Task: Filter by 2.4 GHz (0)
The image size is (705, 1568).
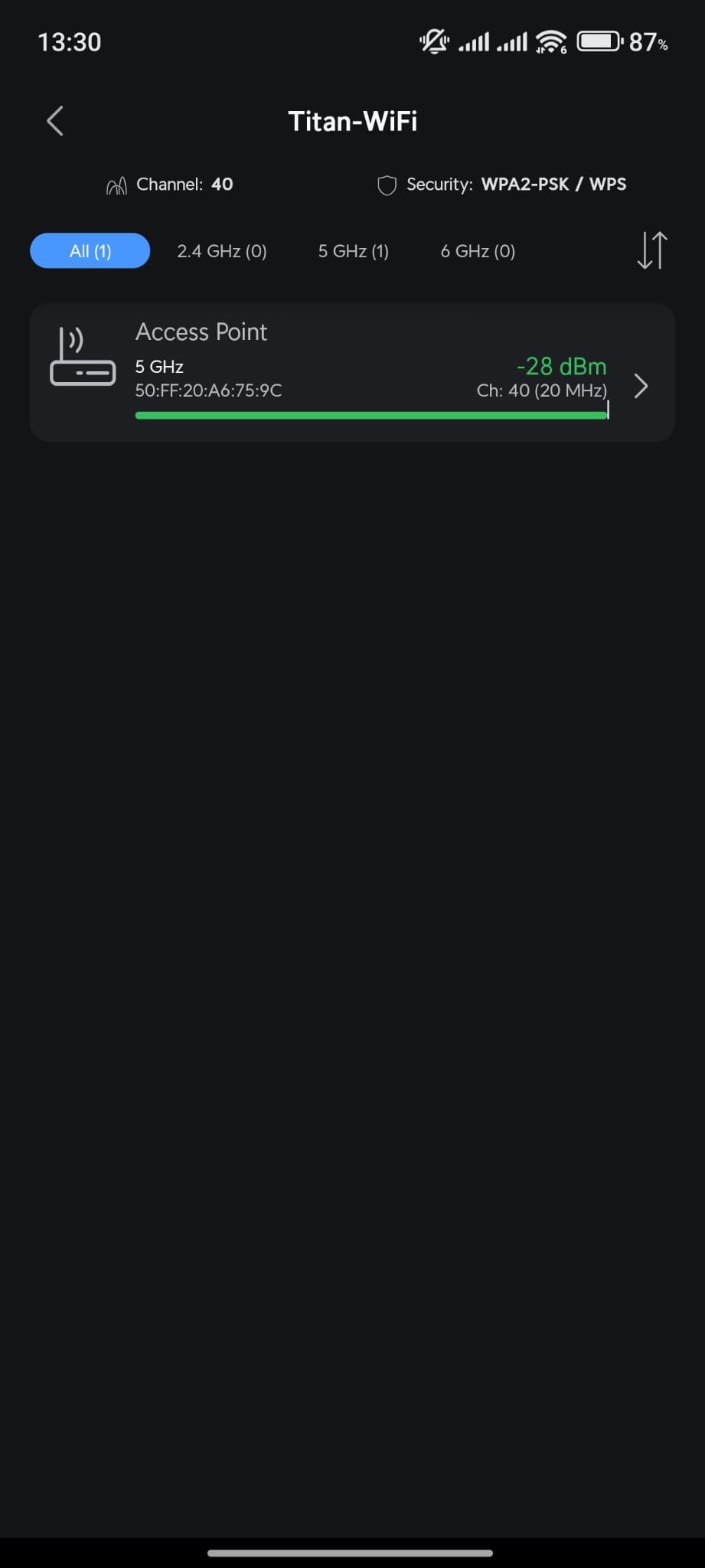Action: coord(222,251)
